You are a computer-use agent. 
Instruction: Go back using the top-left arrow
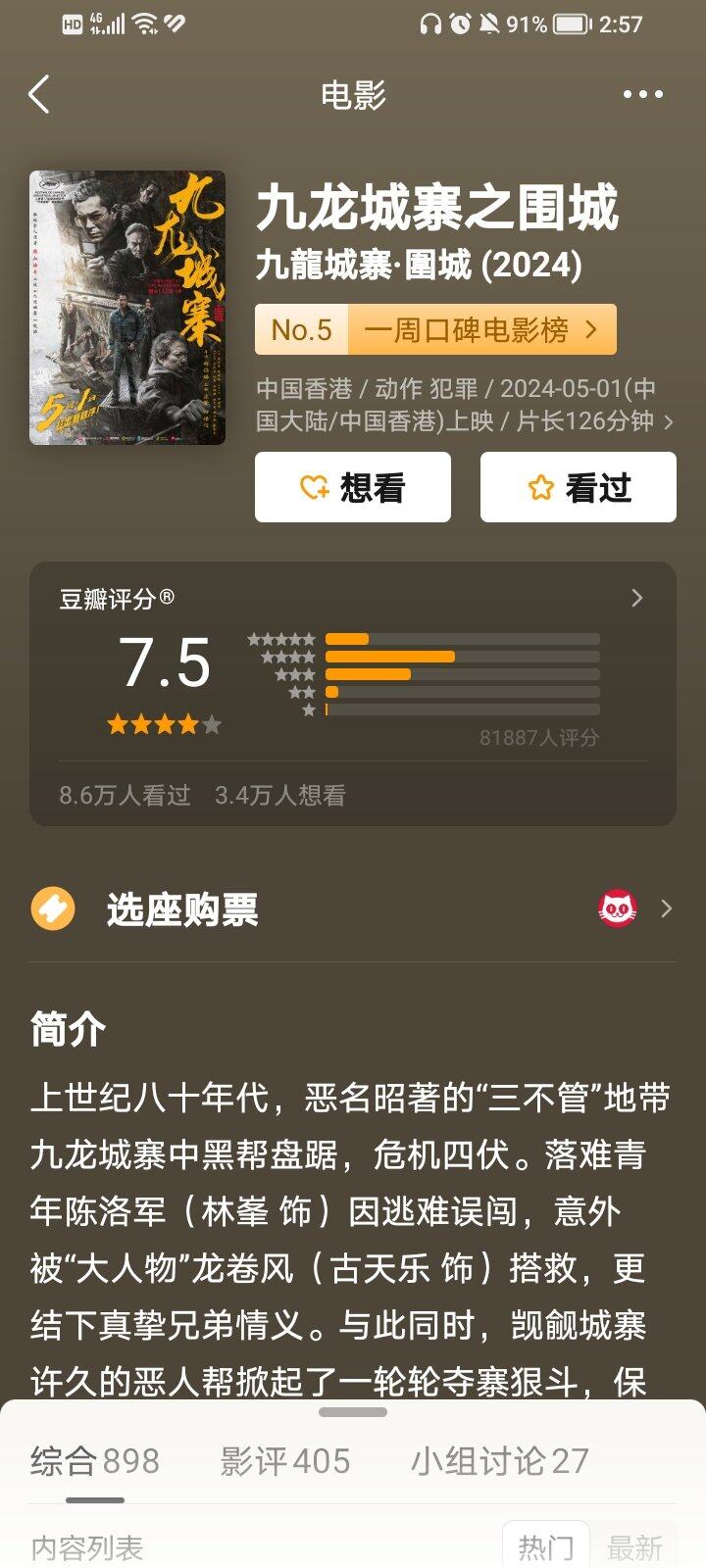(x=39, y=95)
